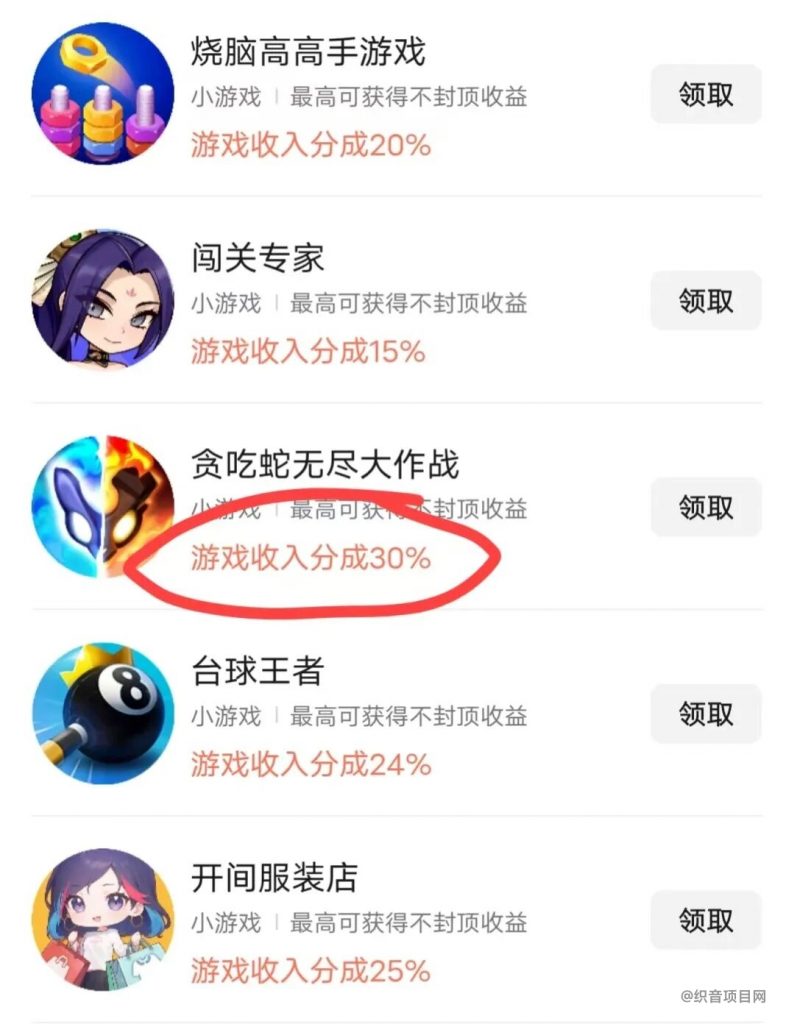Open the 闯关专家 title link

258,259
